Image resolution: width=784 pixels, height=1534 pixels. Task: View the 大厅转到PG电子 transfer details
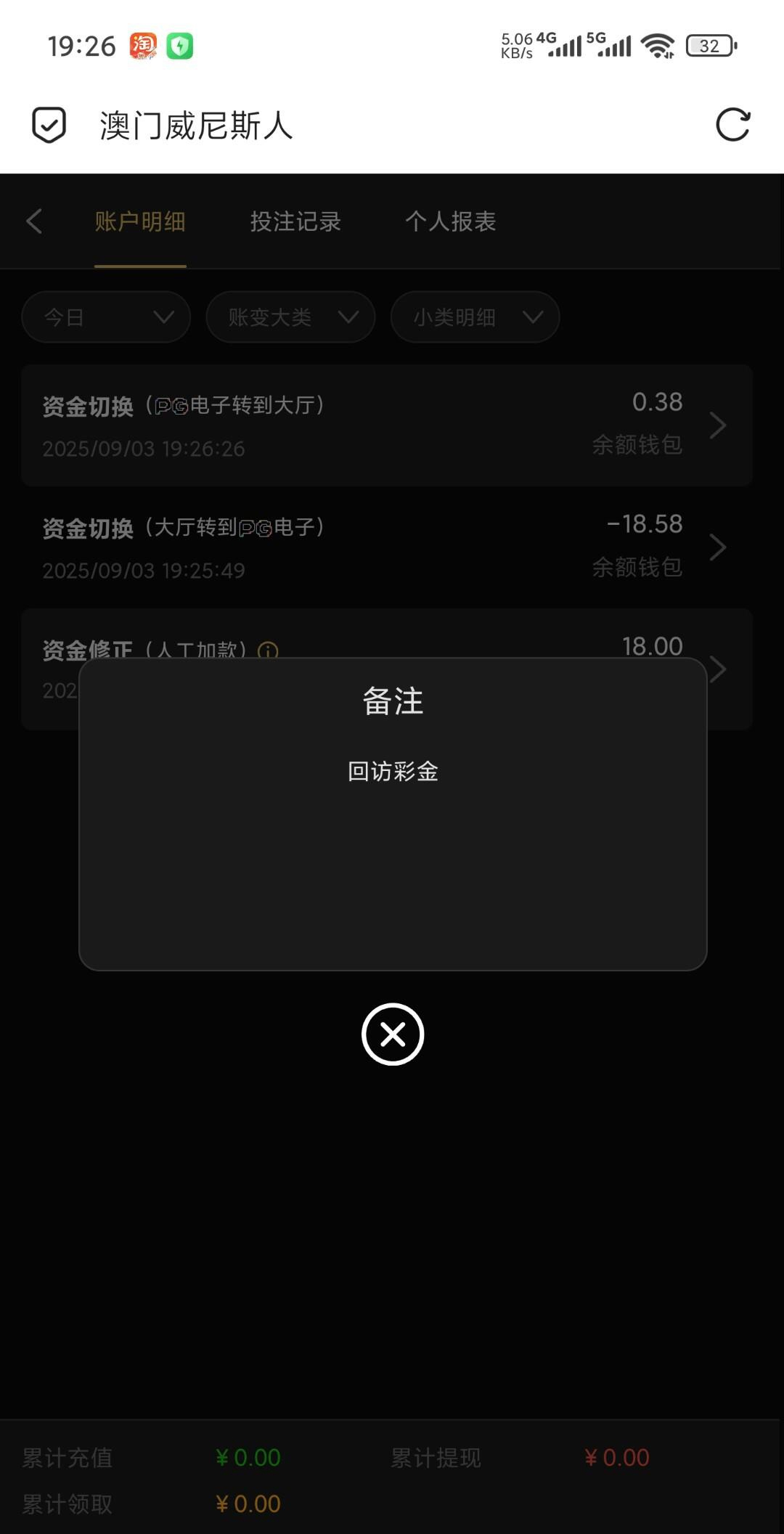pyautogui.click(x=386, y=547)
